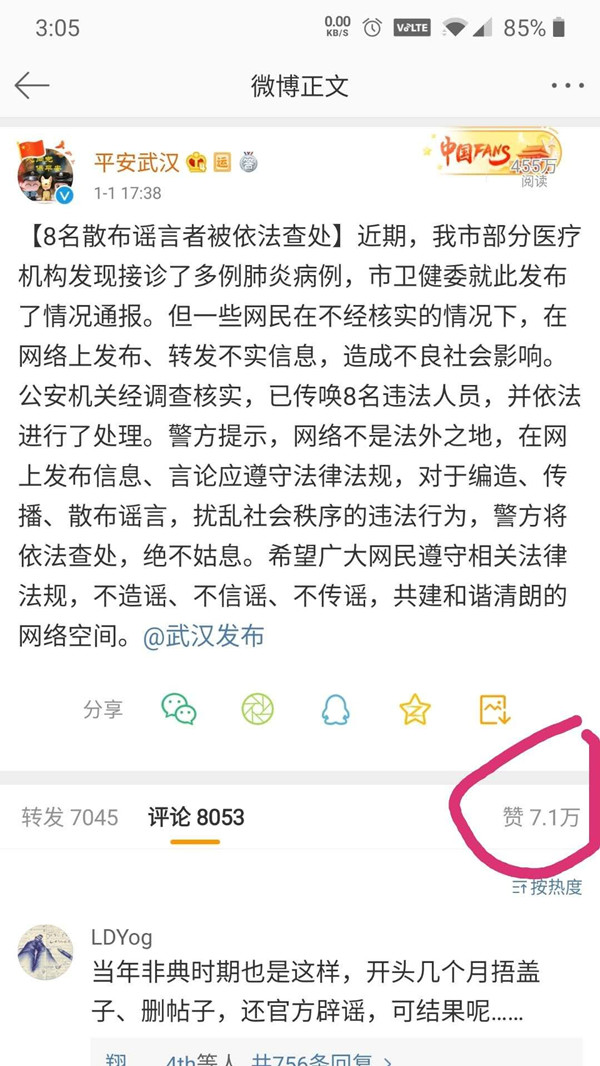Share post to WeChat Moments
The height and width of the screenshot is (1066, 600).
click(x=257, y=709)
